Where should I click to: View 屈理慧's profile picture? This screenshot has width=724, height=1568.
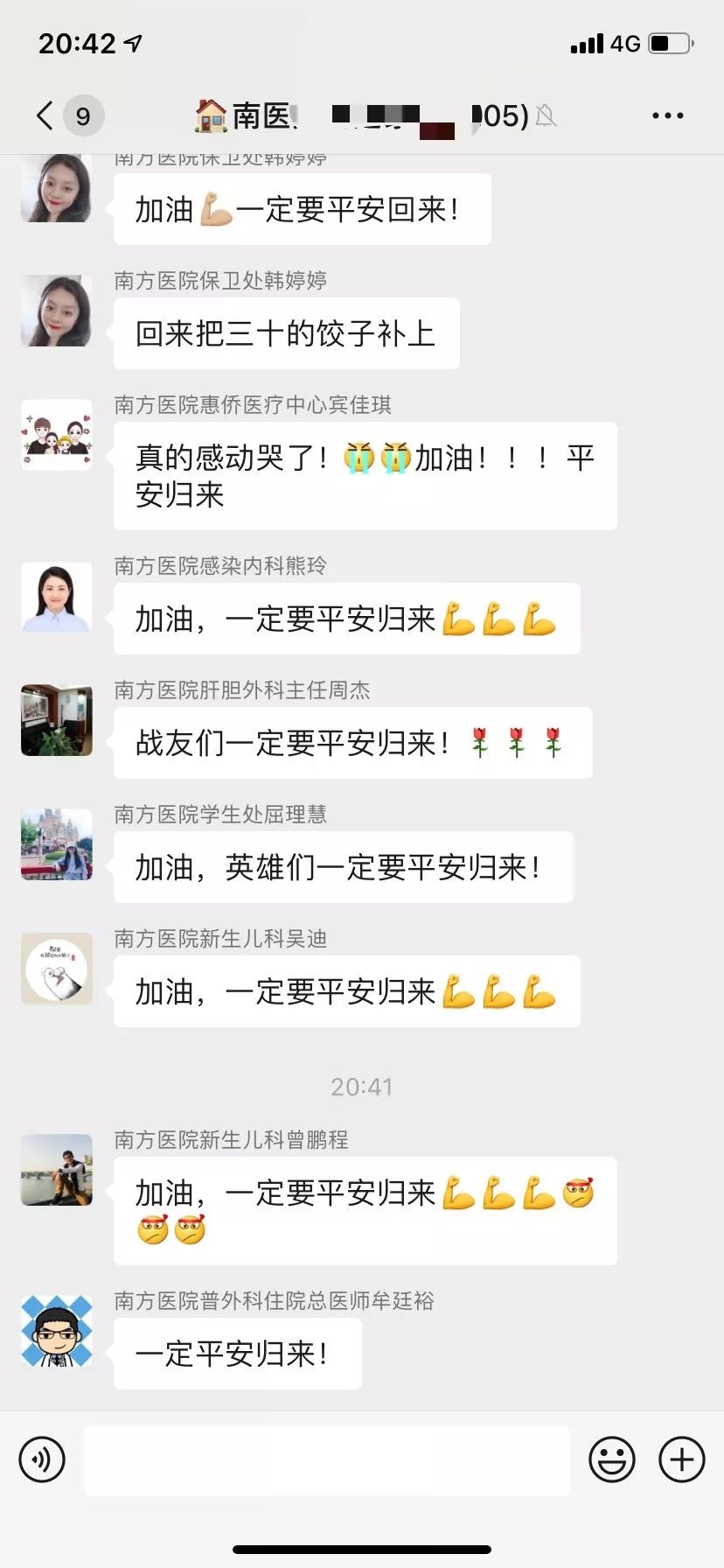pyautogui.click(x=57, y=845)
